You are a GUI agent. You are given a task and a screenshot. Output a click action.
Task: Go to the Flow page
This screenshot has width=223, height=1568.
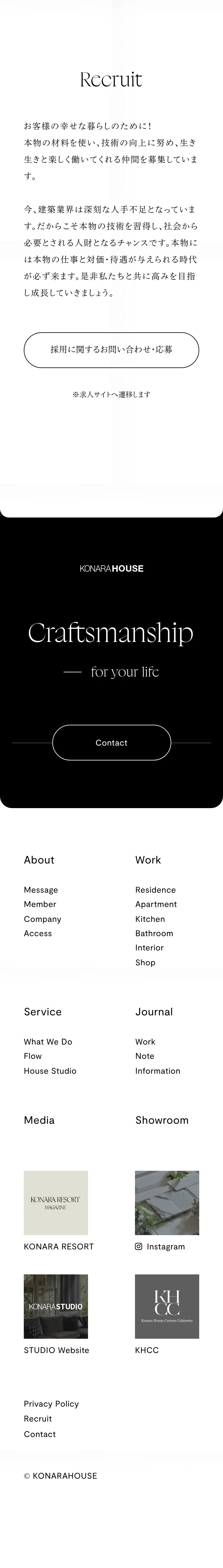[x=33, y=1056]
